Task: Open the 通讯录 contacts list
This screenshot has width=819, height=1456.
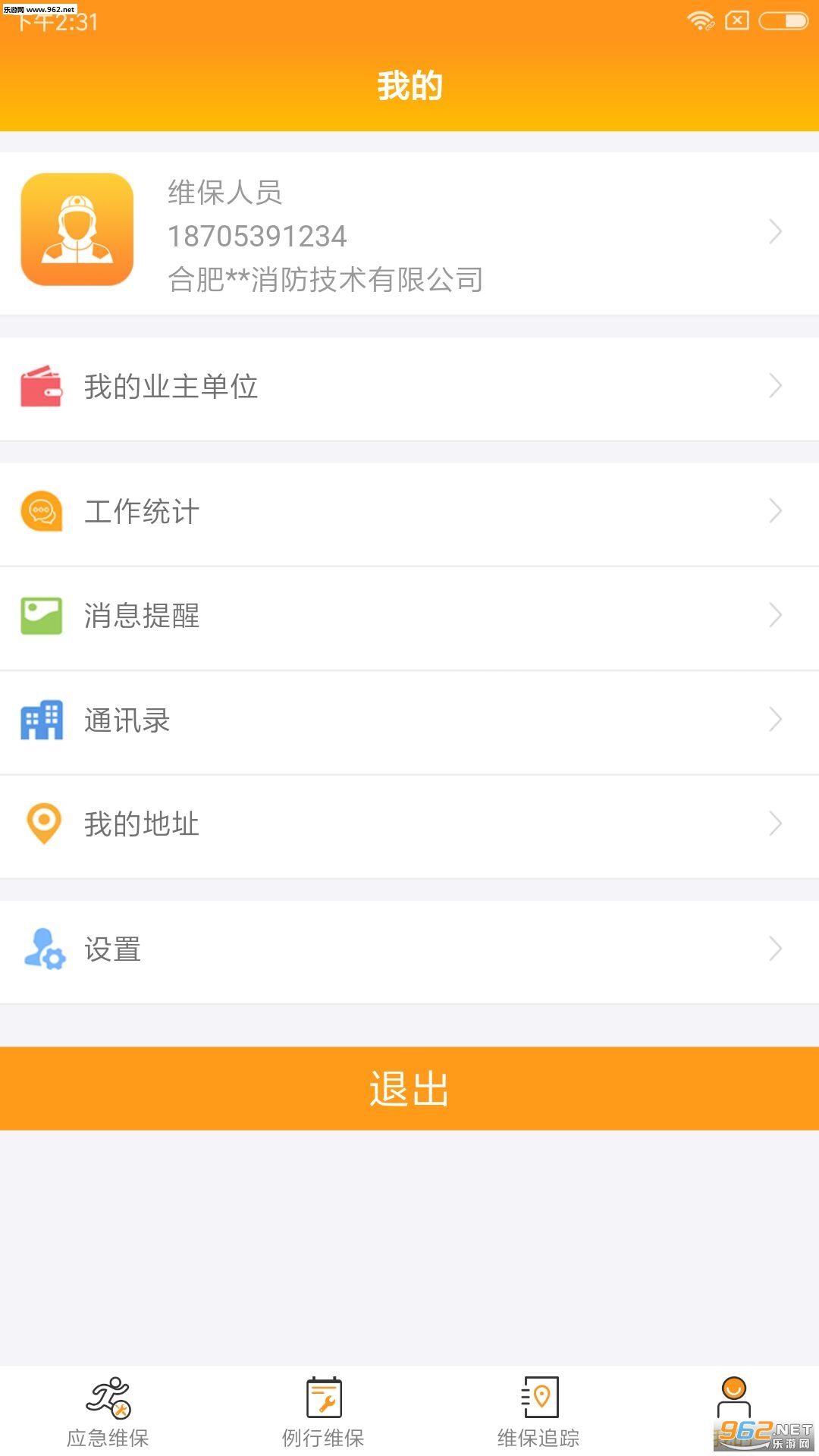Action: (409, 722)
